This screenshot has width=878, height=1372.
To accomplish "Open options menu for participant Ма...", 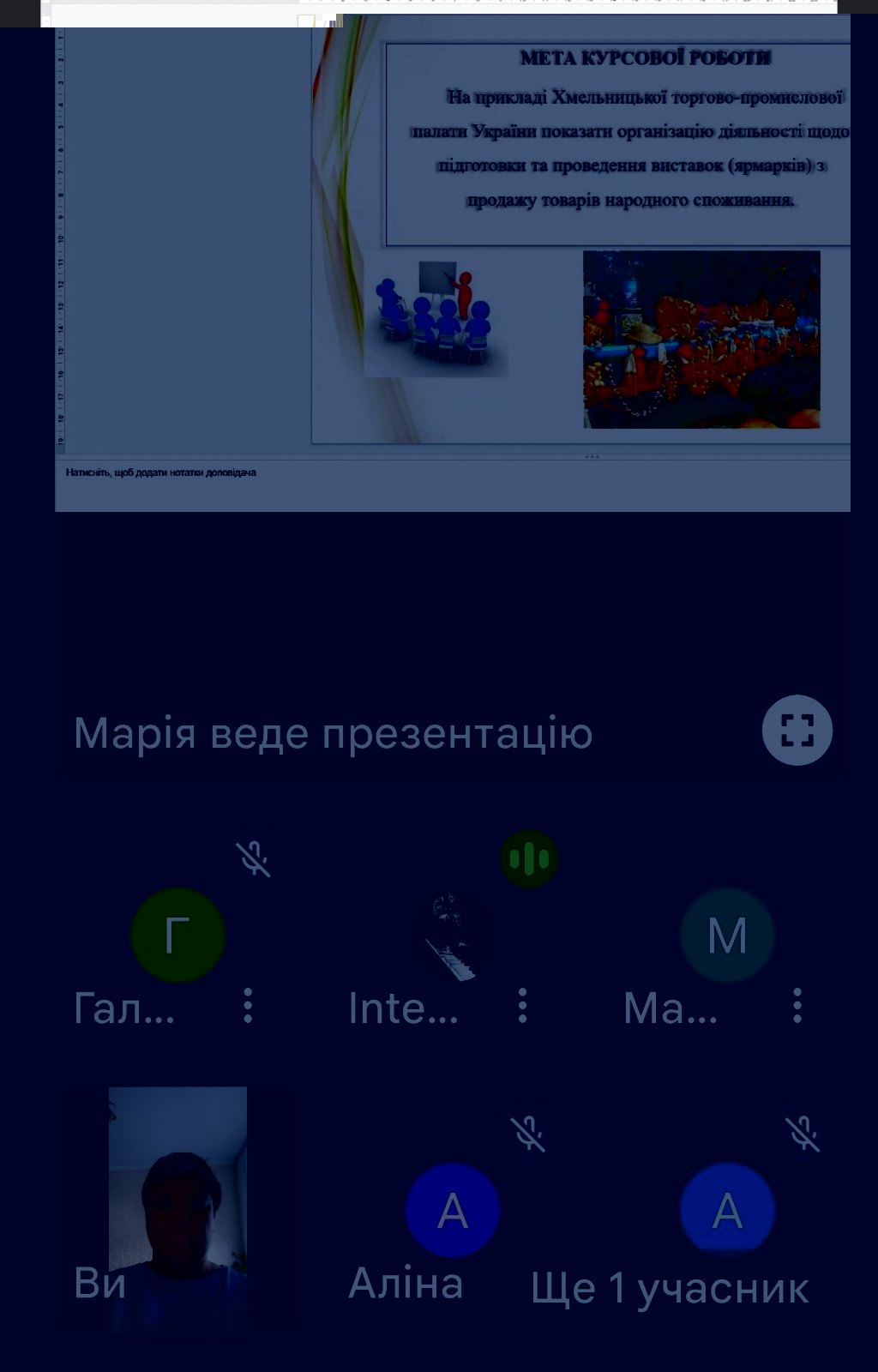I will point(797,1005).
